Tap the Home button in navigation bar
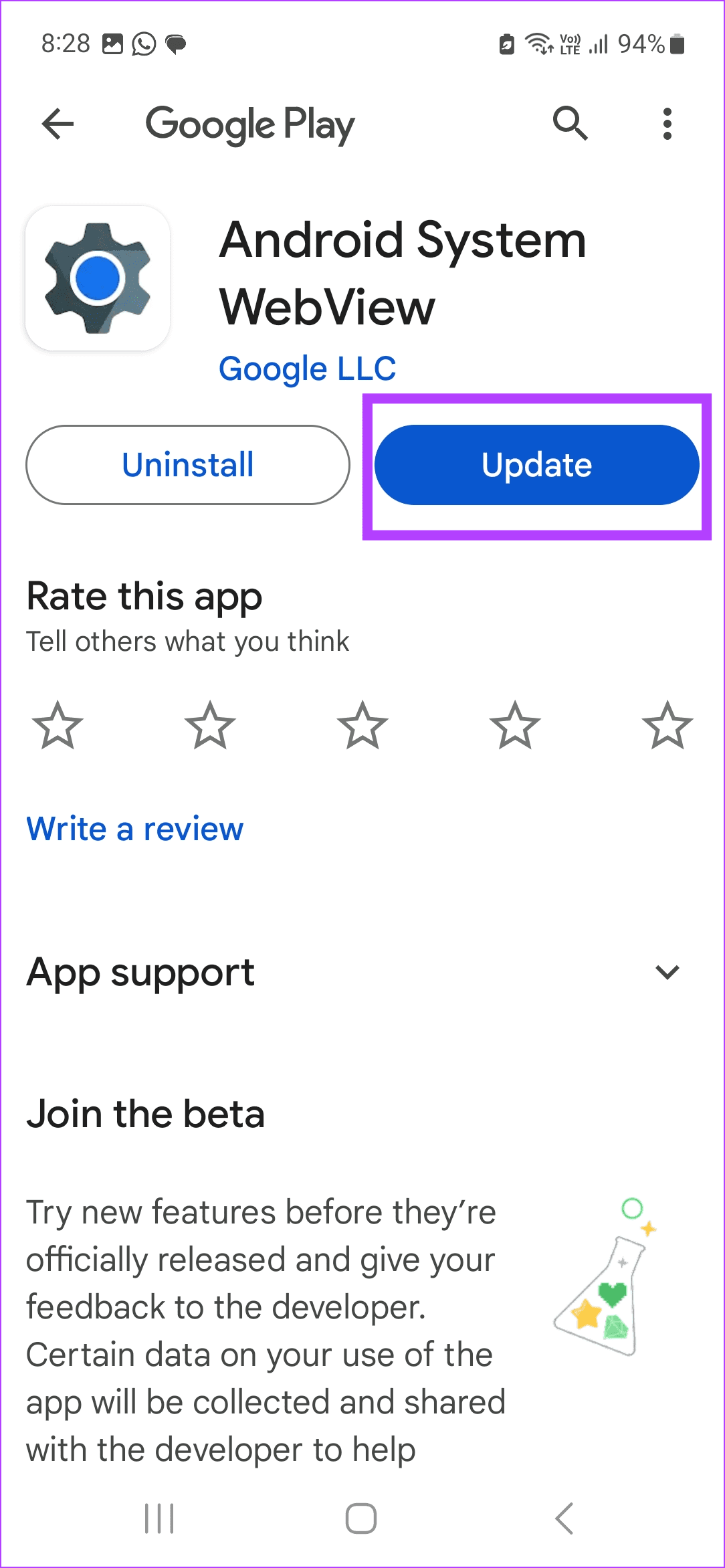This screenshot has width=725, height=1568. pos(362,1518)
